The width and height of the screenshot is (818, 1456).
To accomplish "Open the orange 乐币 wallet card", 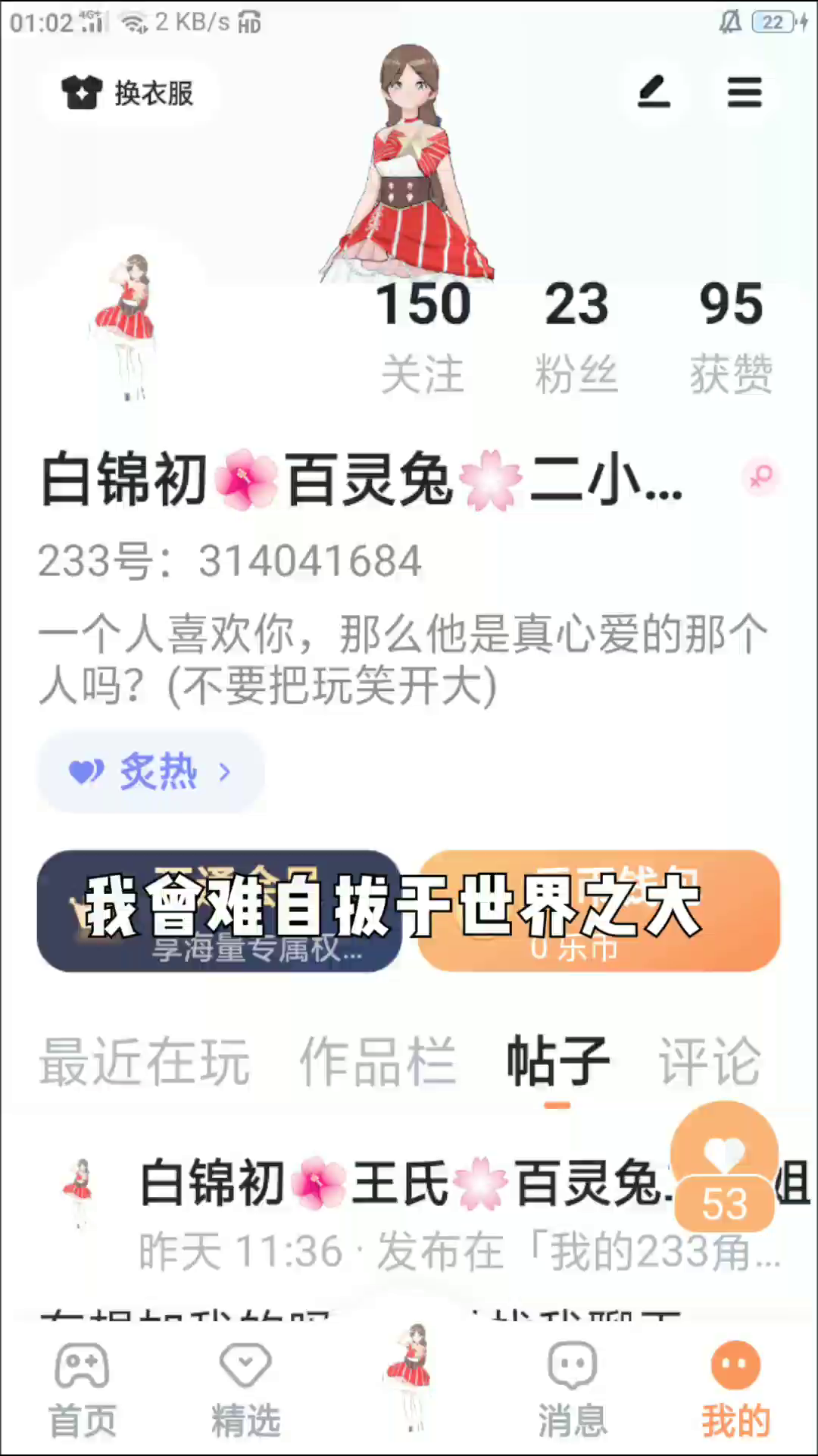I will click(x=599, y=911).
